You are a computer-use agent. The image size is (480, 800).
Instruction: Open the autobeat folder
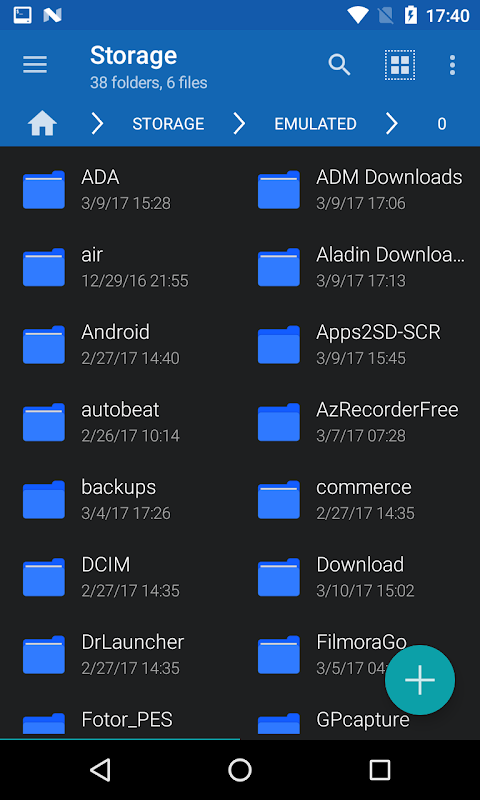(120, 422)
